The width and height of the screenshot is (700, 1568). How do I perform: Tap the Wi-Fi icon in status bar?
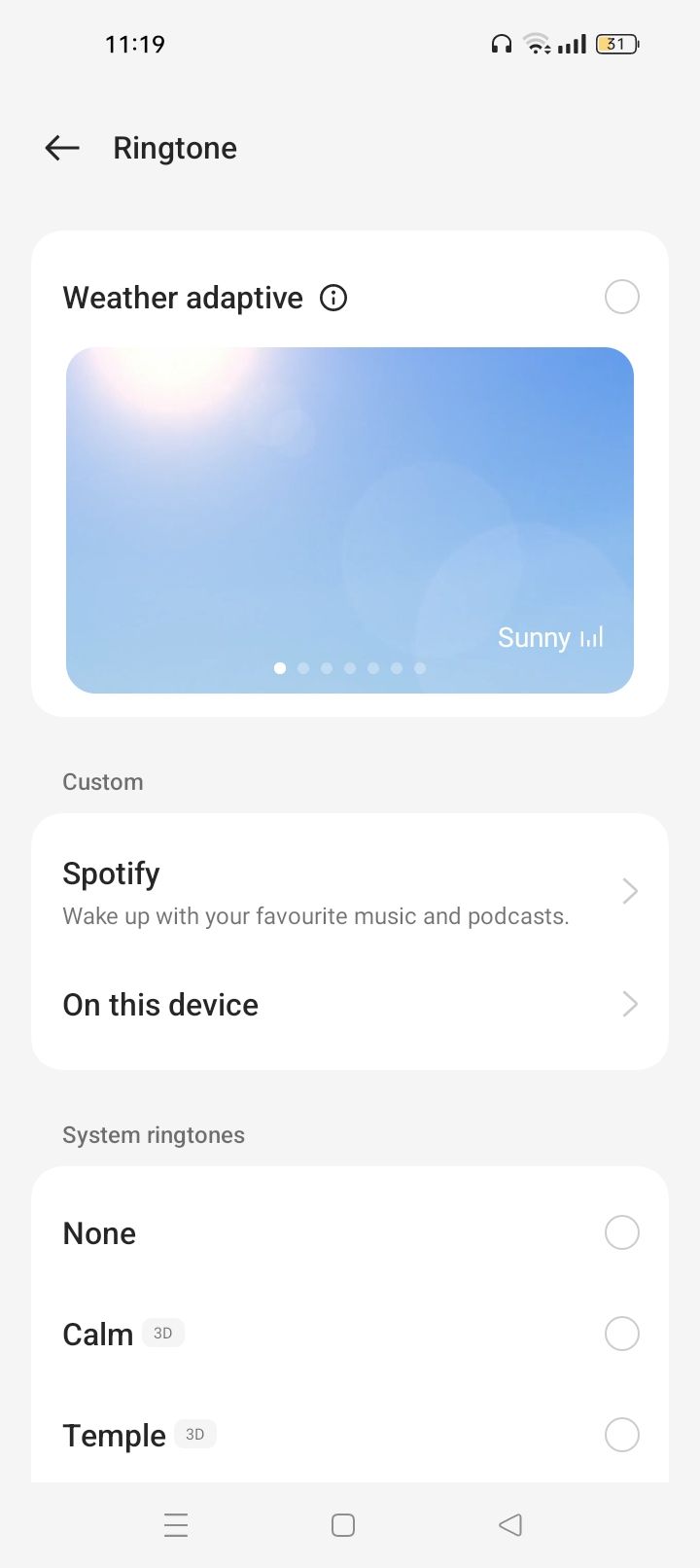point(536,44)
